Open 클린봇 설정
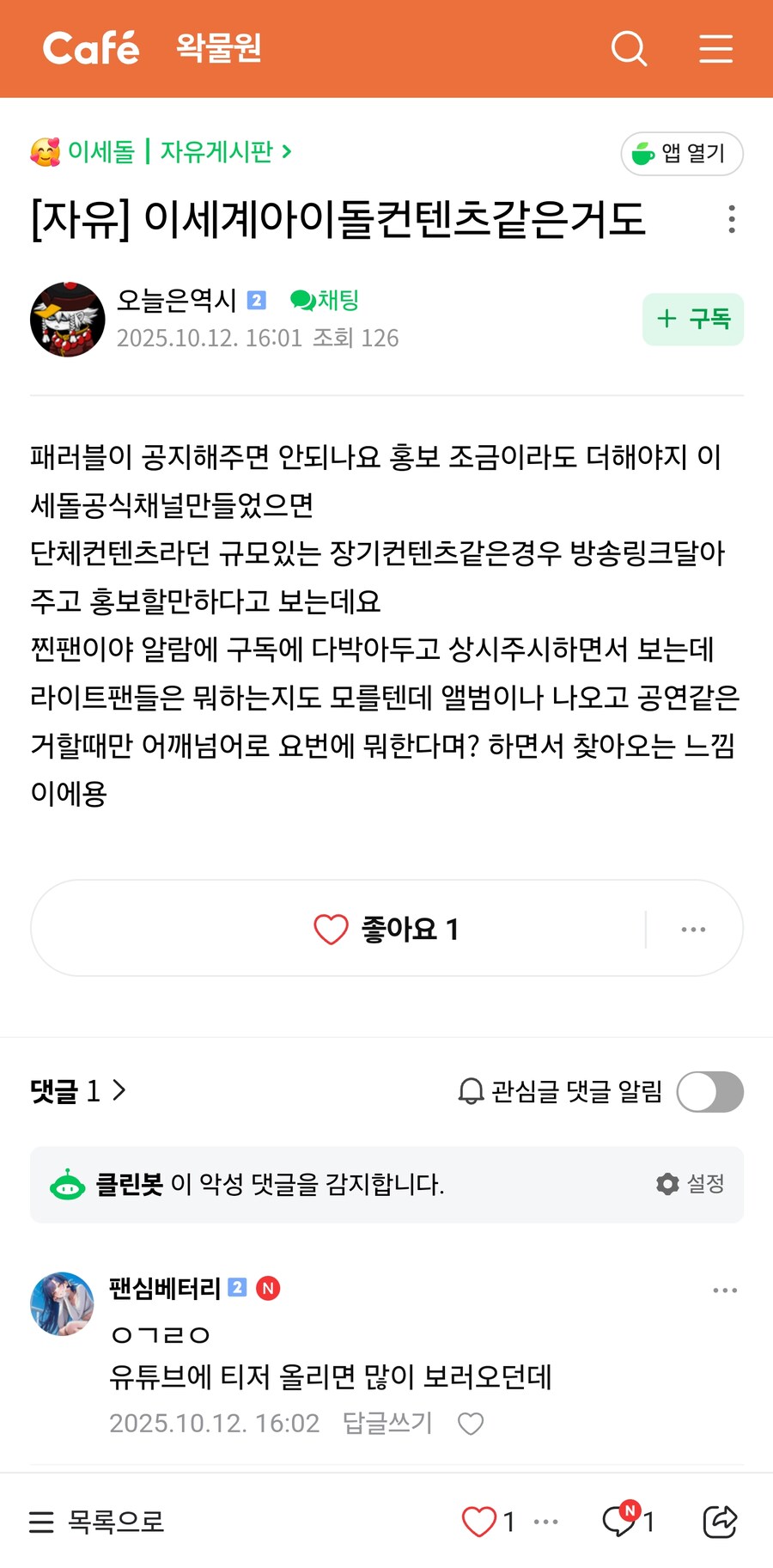 [691, 1184]
